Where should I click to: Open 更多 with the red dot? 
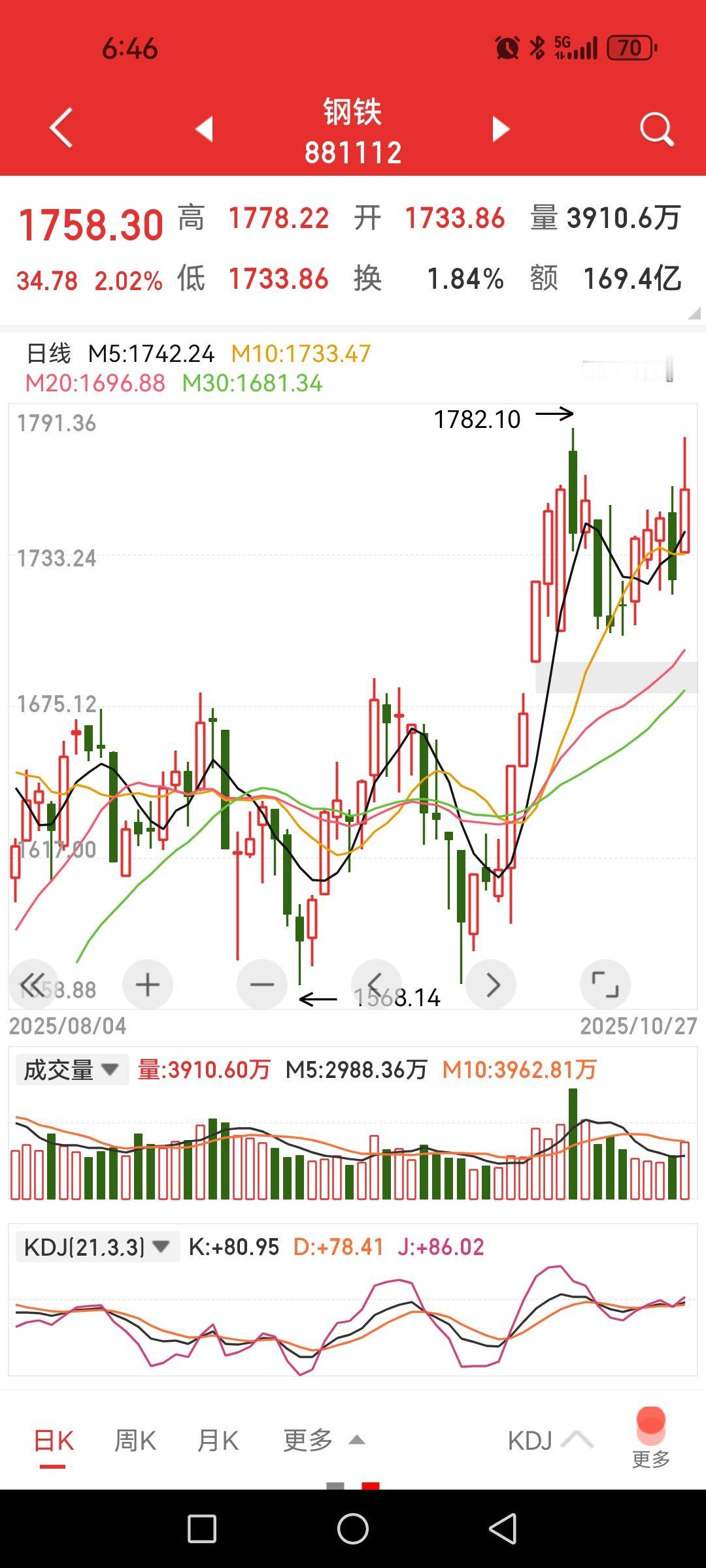pos(651,1438)
